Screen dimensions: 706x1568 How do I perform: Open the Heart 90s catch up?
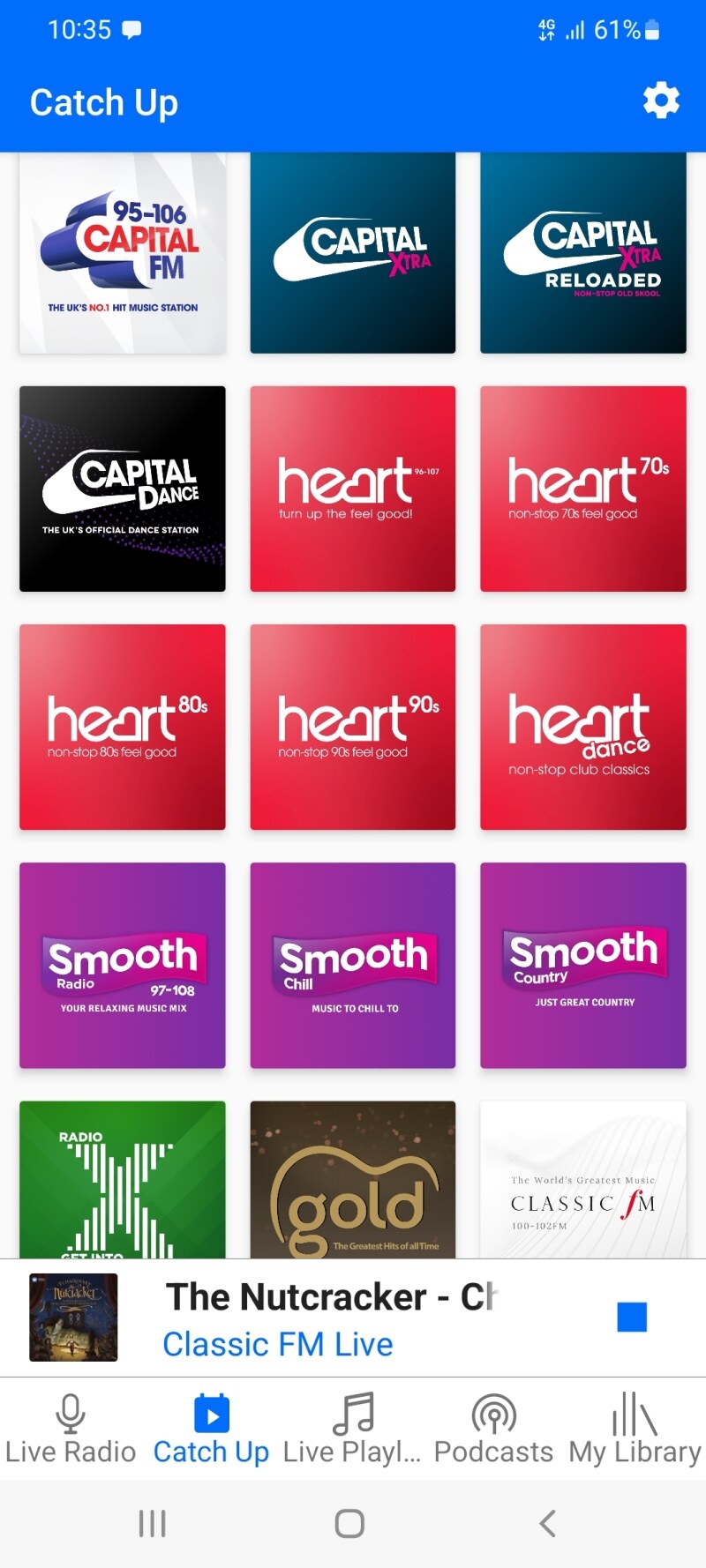point(353,727)
